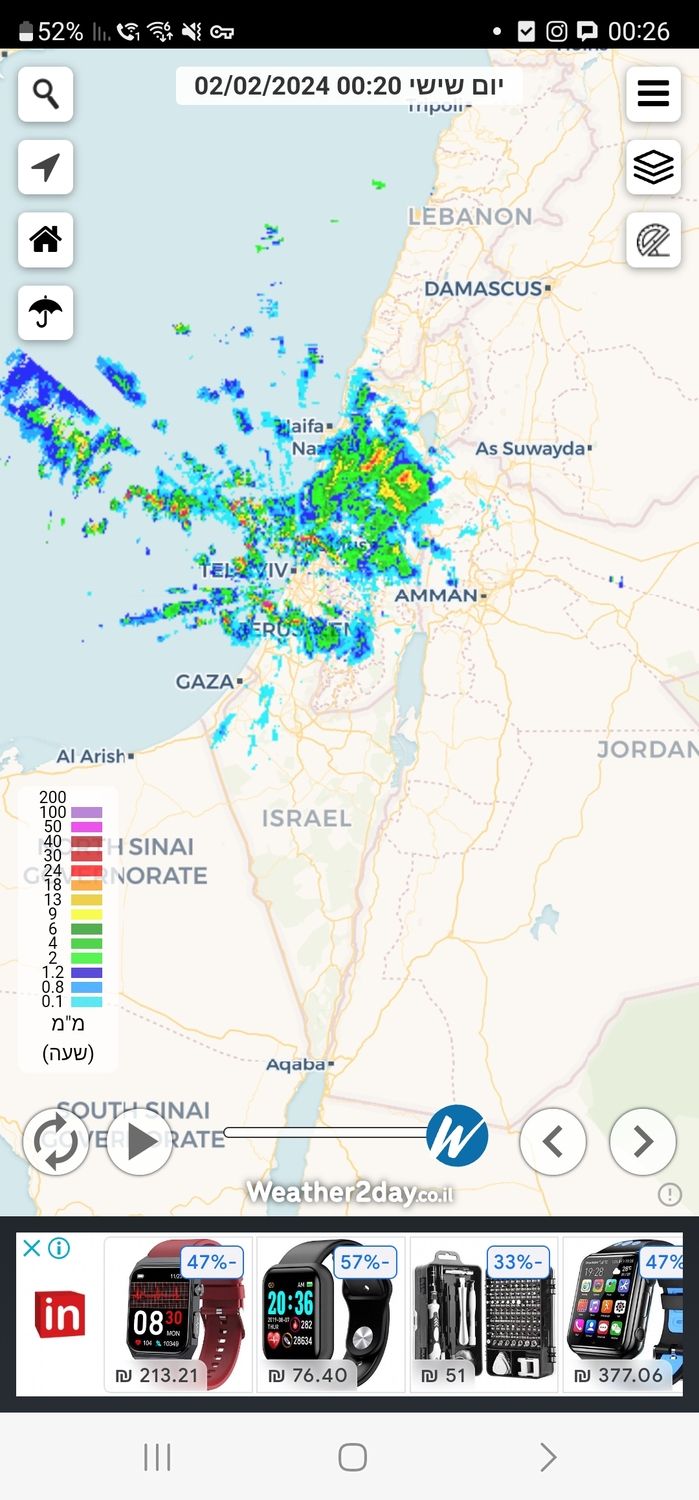
Task: Open the search magnifier
Action: pyautogui.click(x=45, y=95)
